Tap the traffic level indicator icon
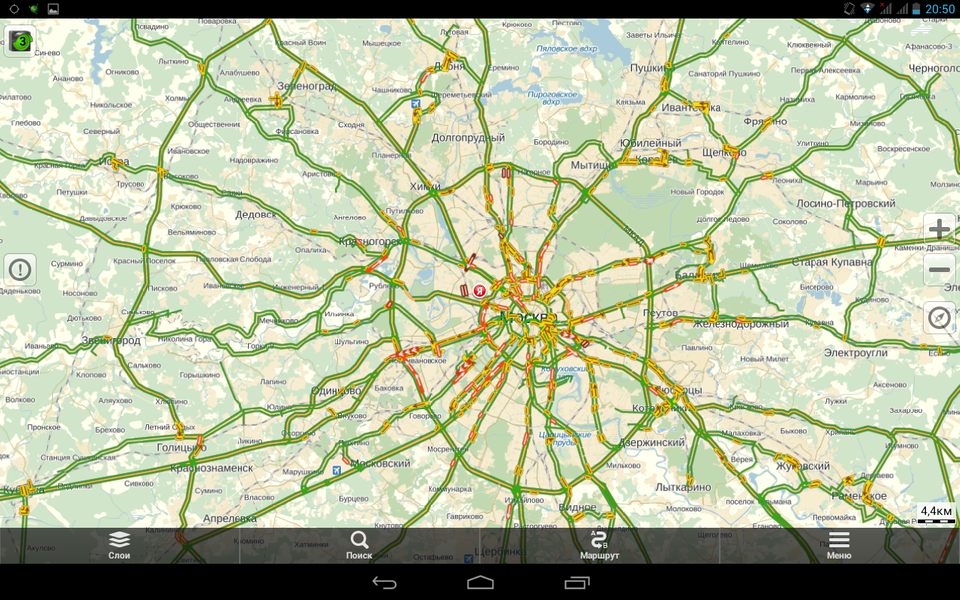The height and width of the screenshot is (600, 960). pyautogui.click(x=20, y=41)
